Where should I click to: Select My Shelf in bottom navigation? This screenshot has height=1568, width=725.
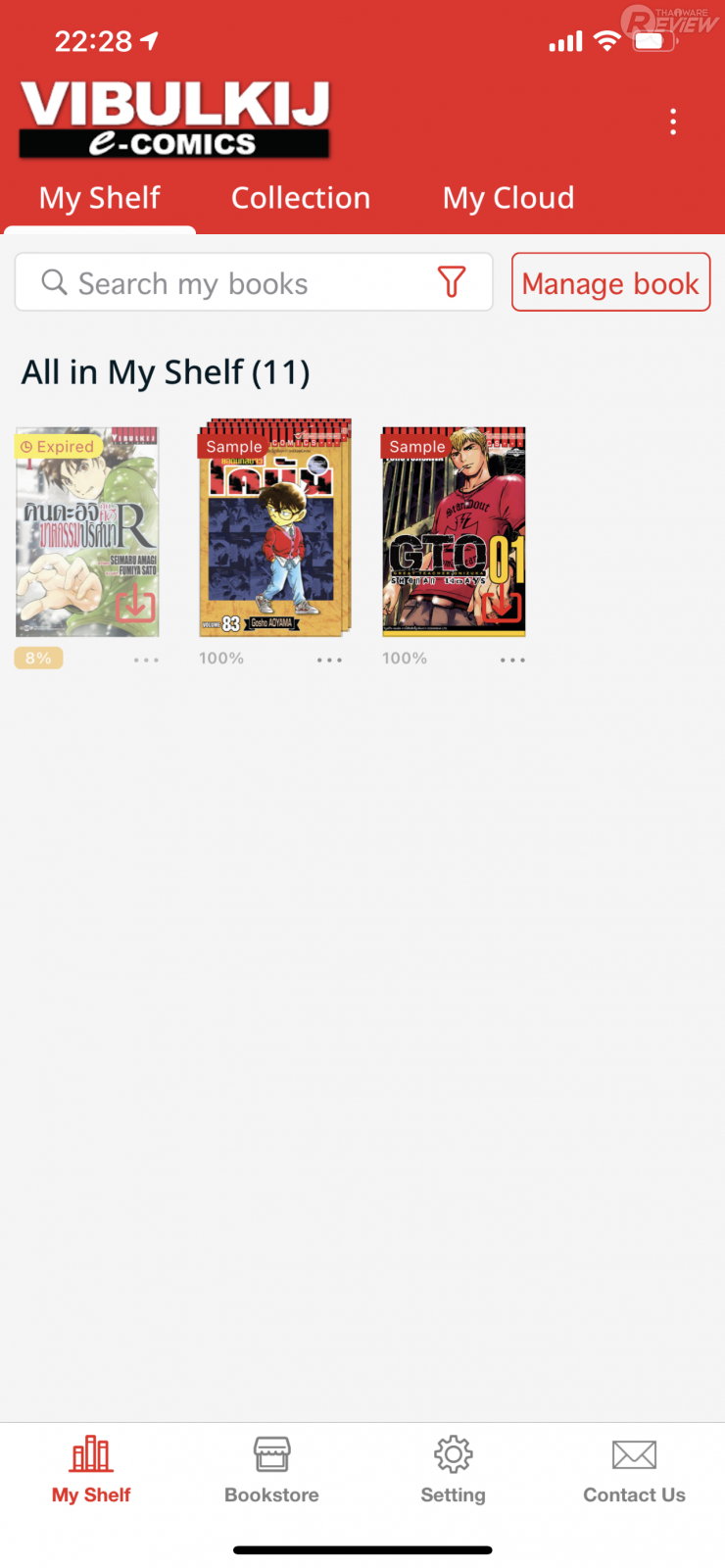pyautogui.click(x=91, y=1469)
